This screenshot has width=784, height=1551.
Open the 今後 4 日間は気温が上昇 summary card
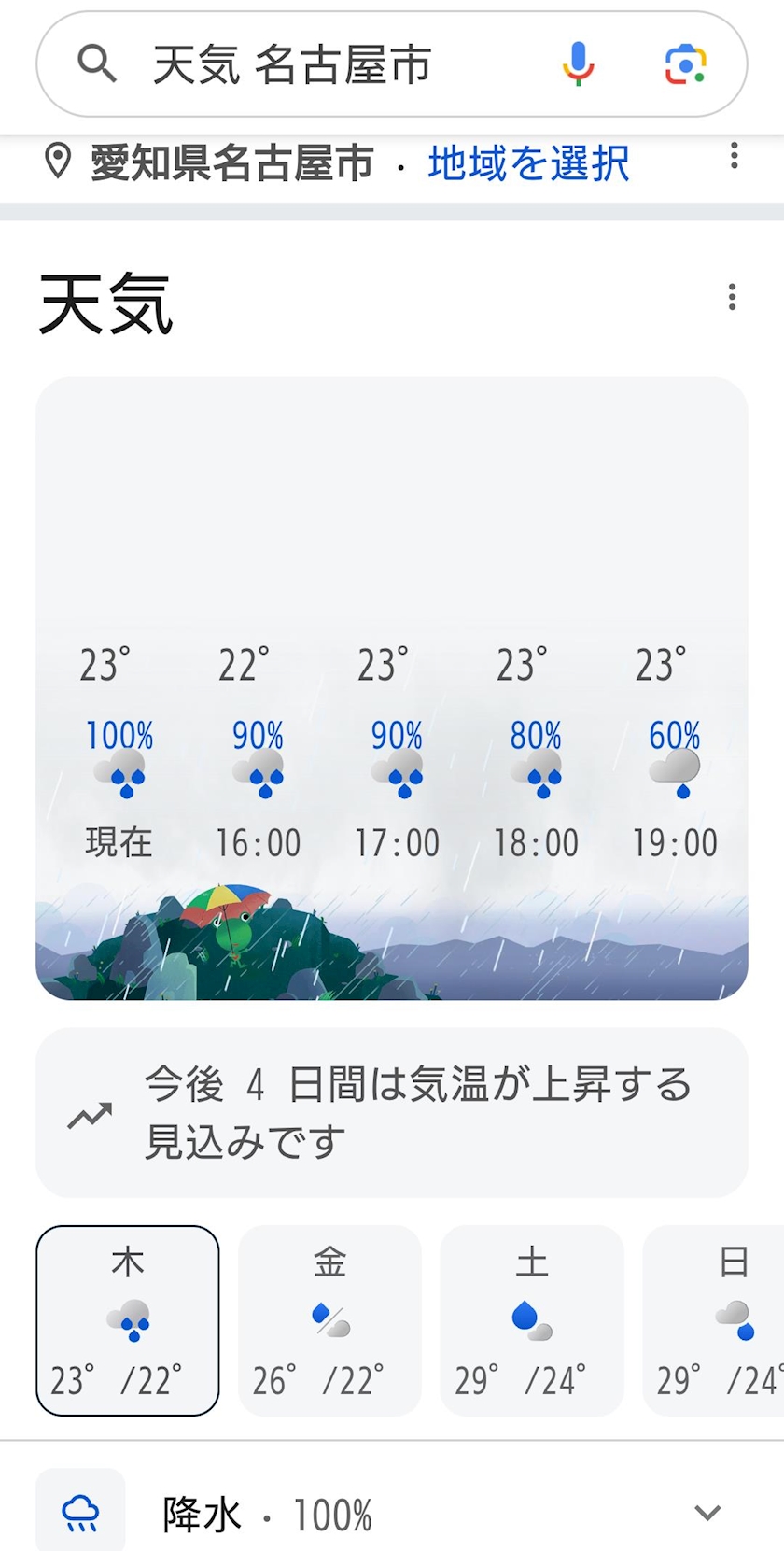tap(392, 1113)
